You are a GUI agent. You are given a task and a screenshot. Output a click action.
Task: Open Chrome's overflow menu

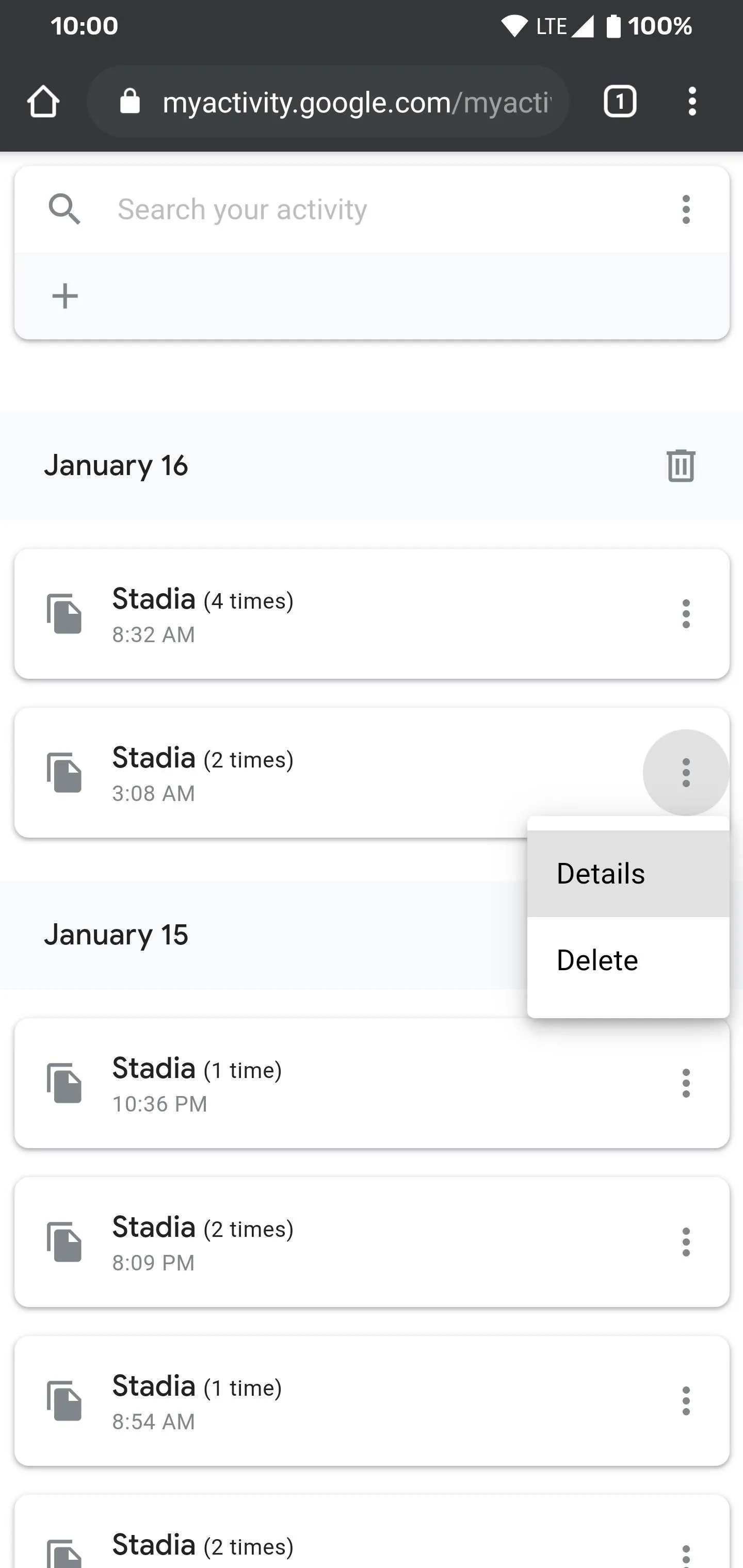coord(692,101)
